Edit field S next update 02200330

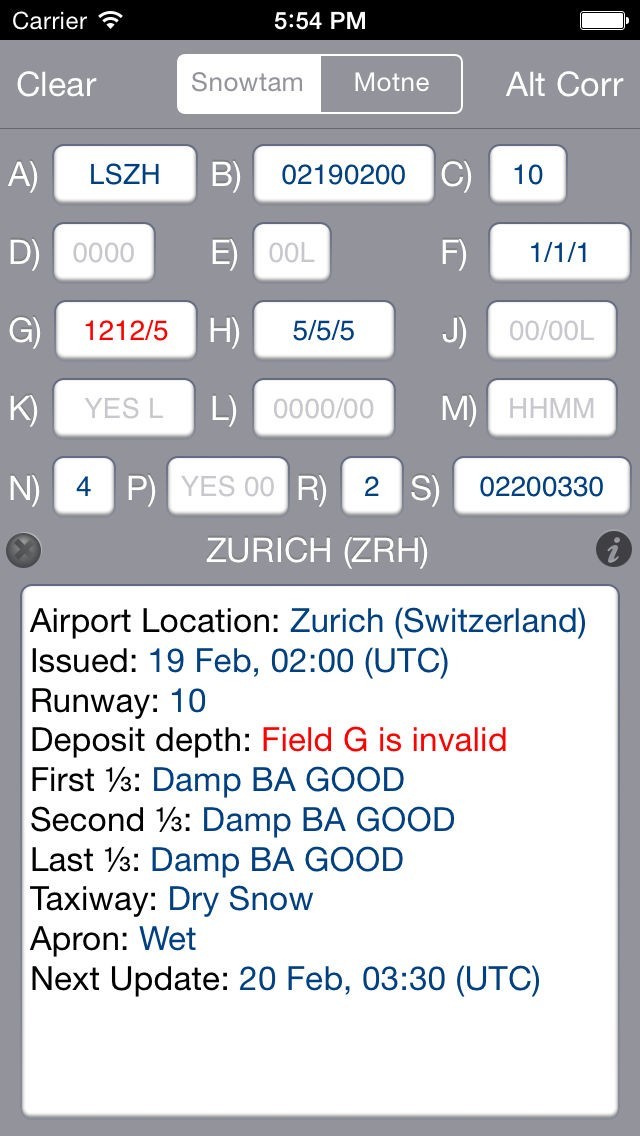coord(541,487)
